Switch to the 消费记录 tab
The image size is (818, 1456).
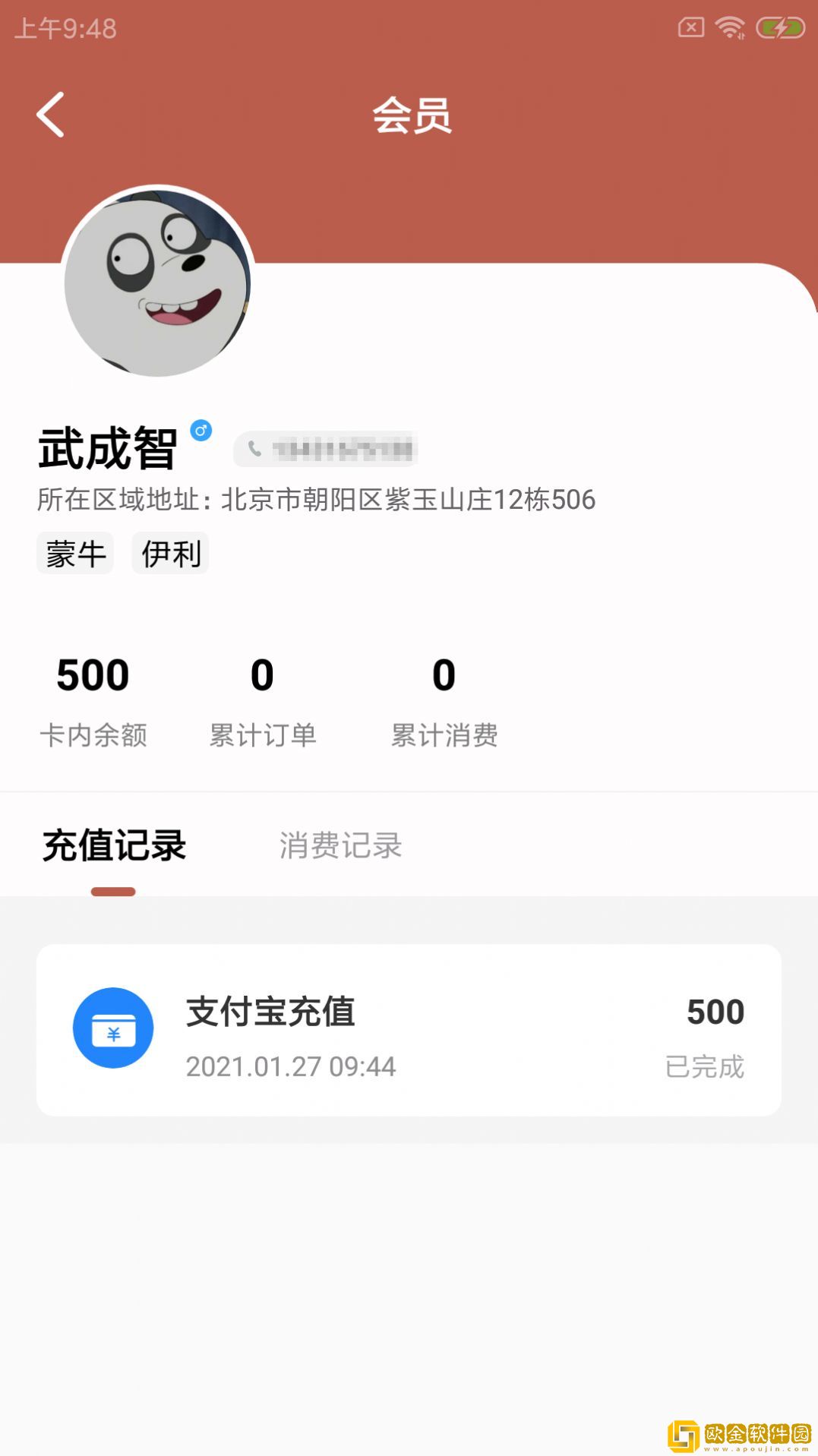(341, 845)
